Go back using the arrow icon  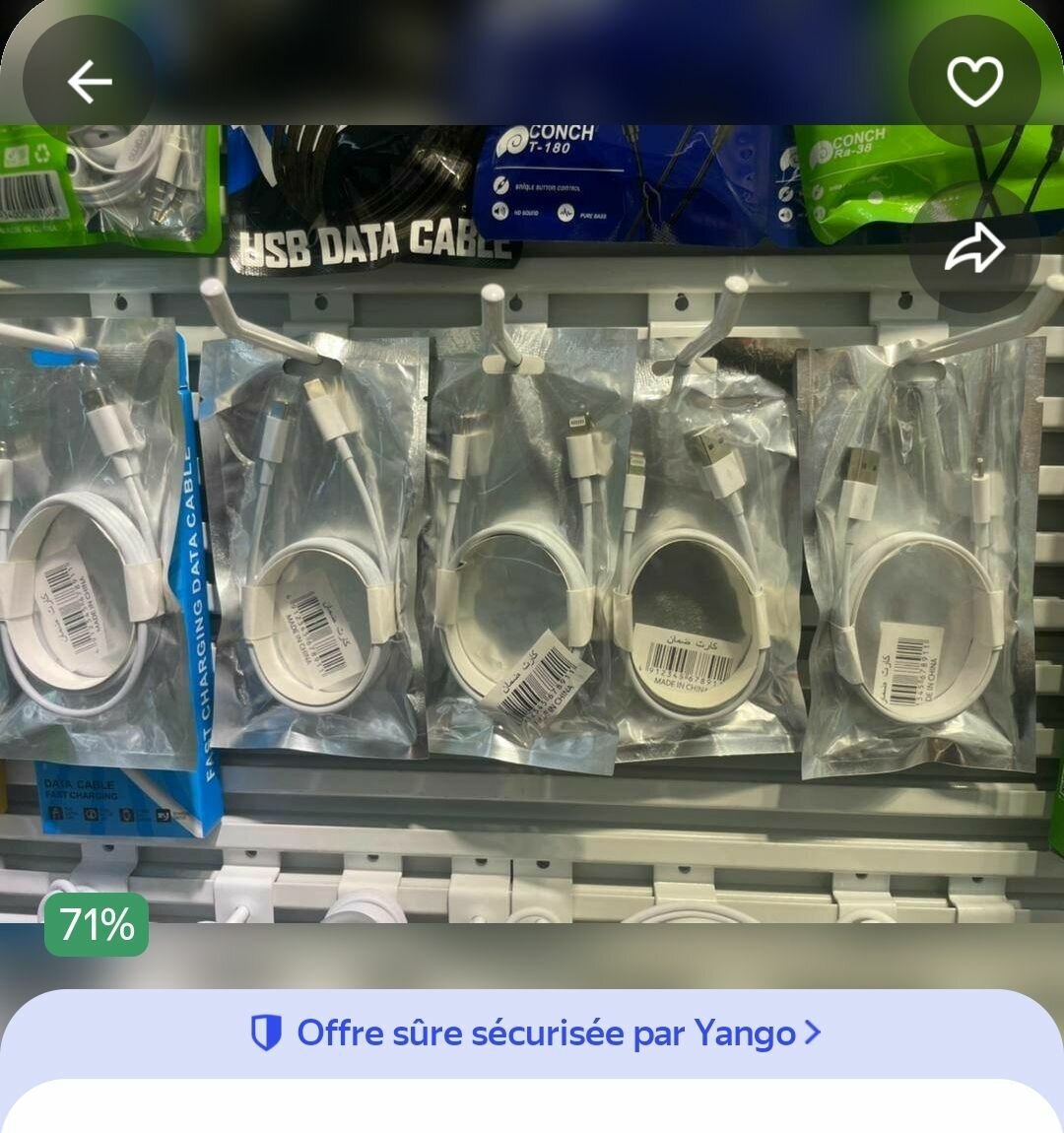coord(89,82)
